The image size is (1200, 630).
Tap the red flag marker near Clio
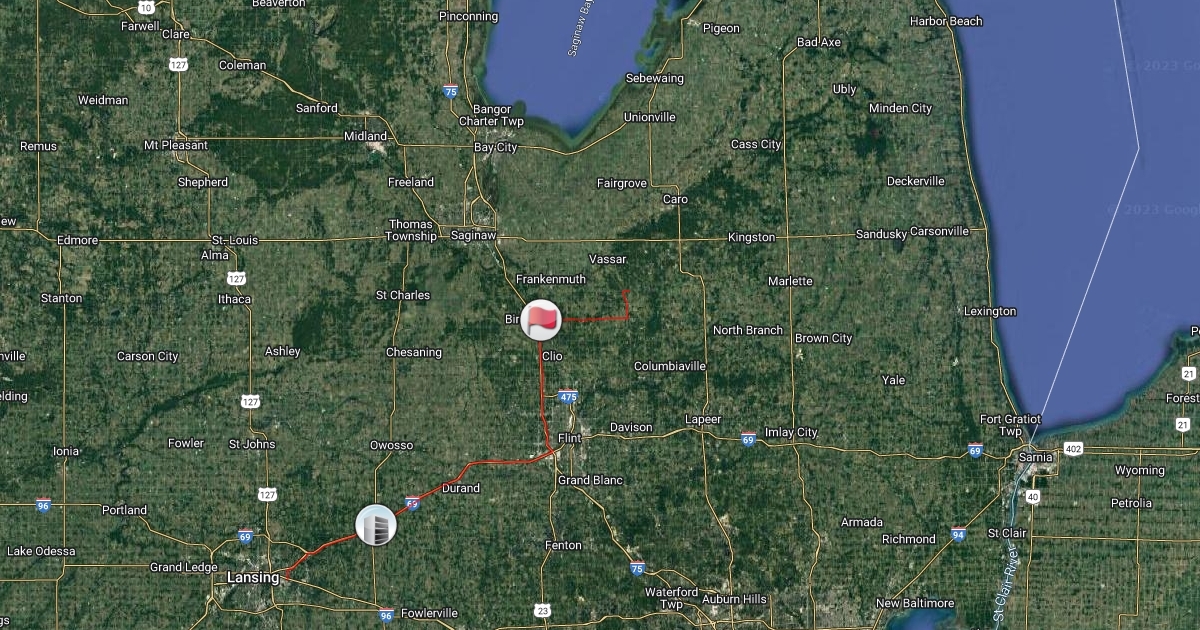[x=542, y=320]
